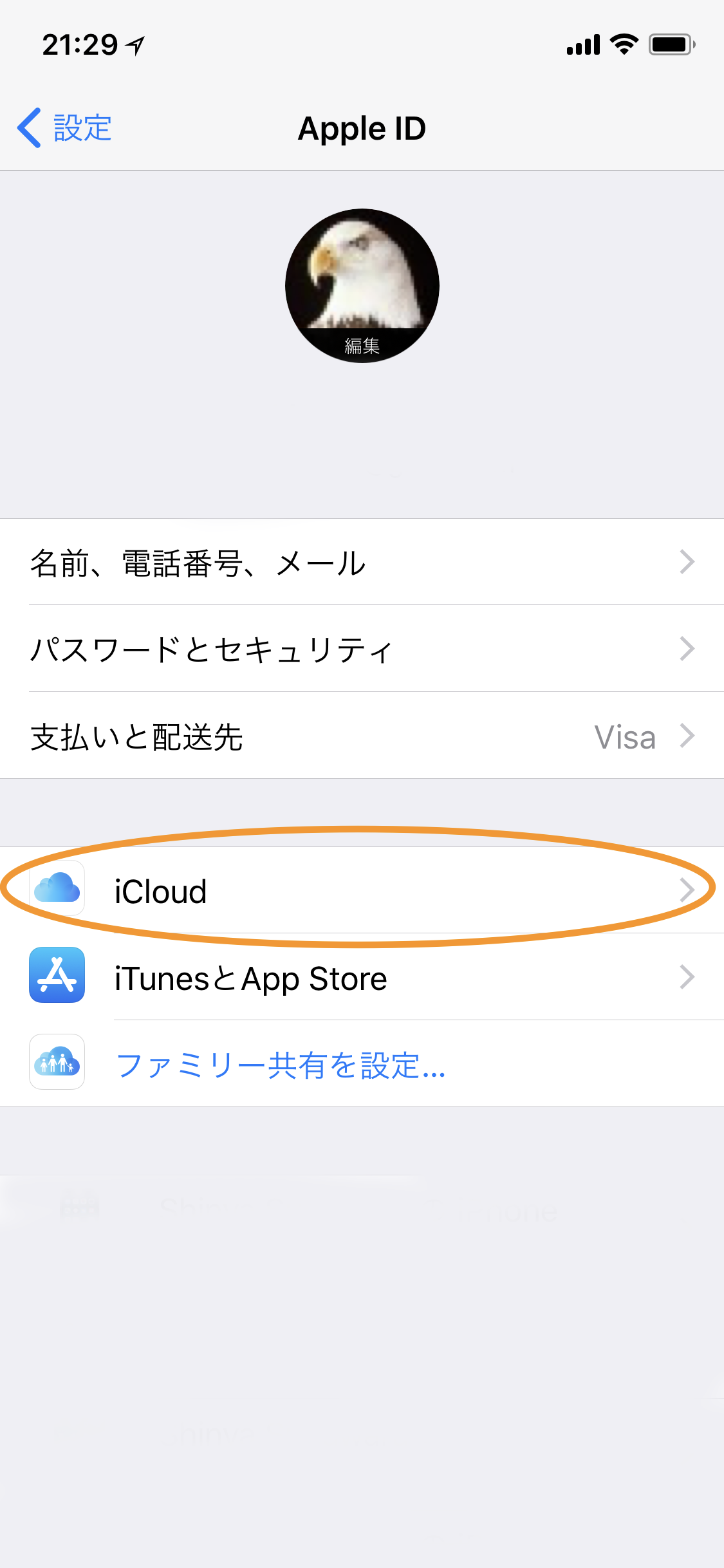Go back to 設定
Viewport: 724px width, 1568px height.
(64, 128)
